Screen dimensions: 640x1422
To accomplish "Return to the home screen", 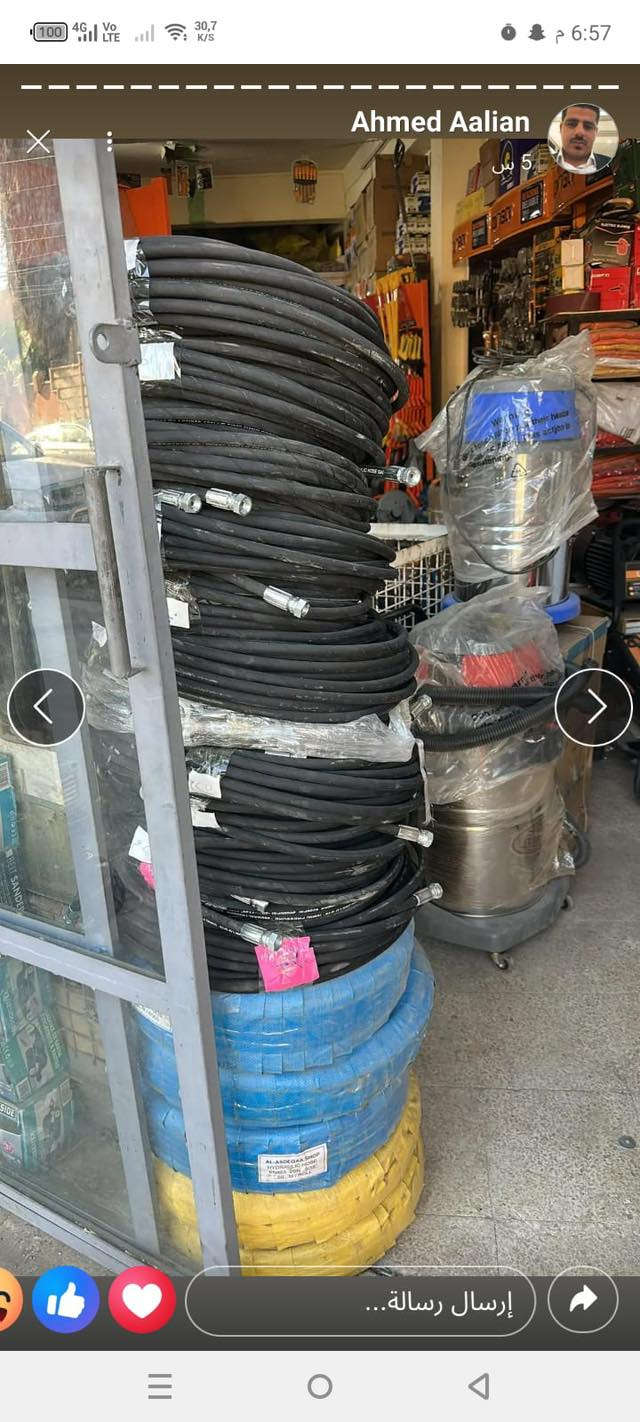I will pyautogui.click(x=320, y=1386).
